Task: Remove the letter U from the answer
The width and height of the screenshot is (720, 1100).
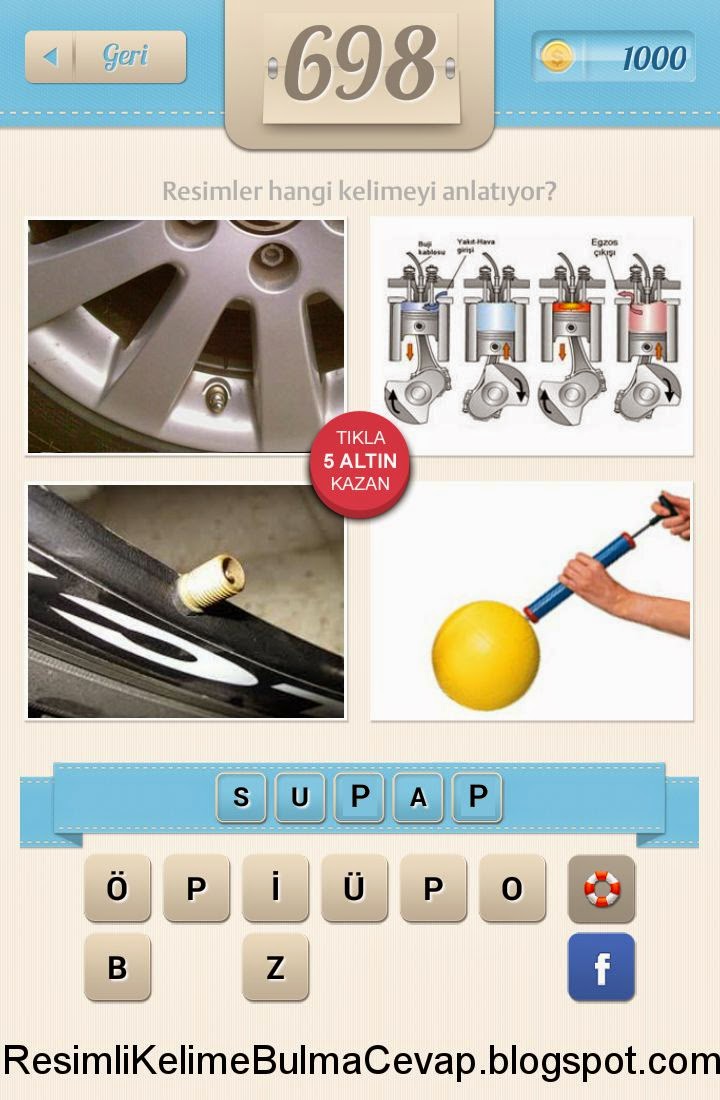Action: click(300, 797)
